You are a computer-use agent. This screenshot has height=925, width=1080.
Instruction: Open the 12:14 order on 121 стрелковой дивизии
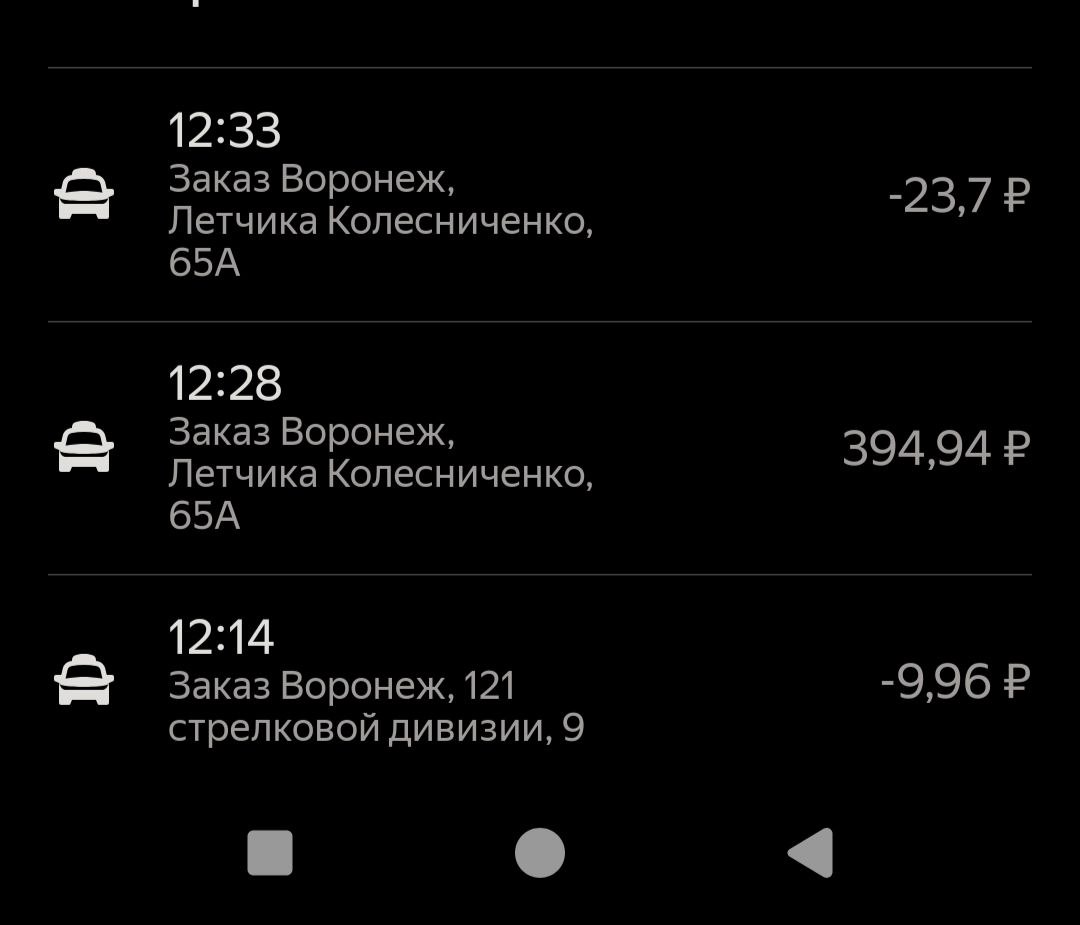coord(540,682)
